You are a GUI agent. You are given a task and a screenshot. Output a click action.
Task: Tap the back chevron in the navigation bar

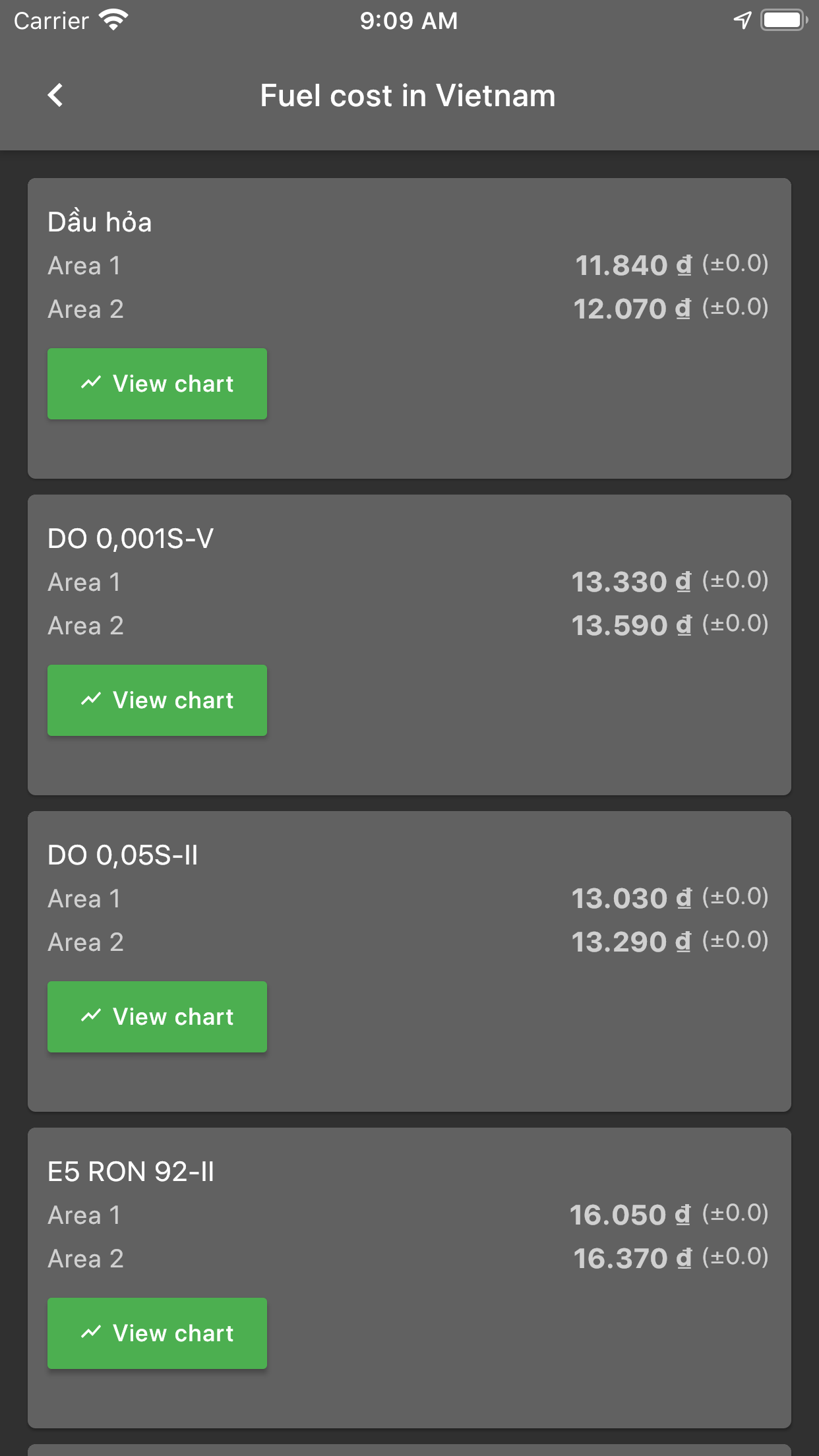(x=55, y=95)
